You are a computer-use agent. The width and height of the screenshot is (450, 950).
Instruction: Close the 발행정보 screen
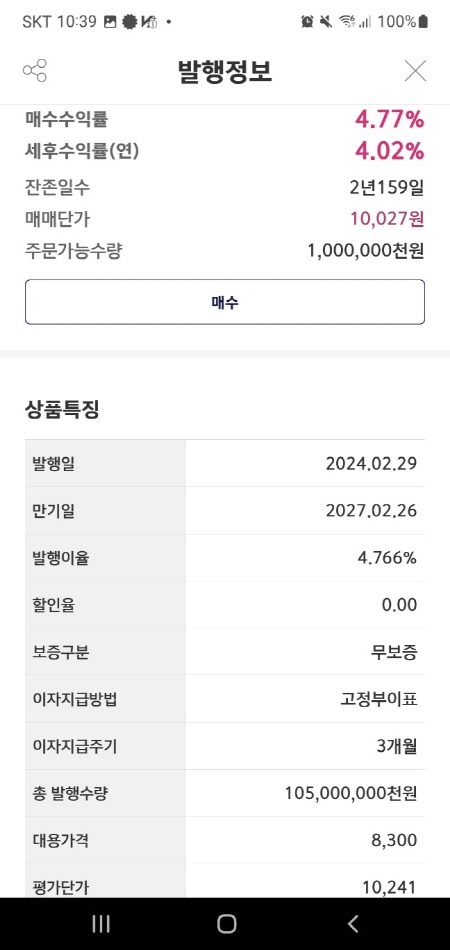415,71
